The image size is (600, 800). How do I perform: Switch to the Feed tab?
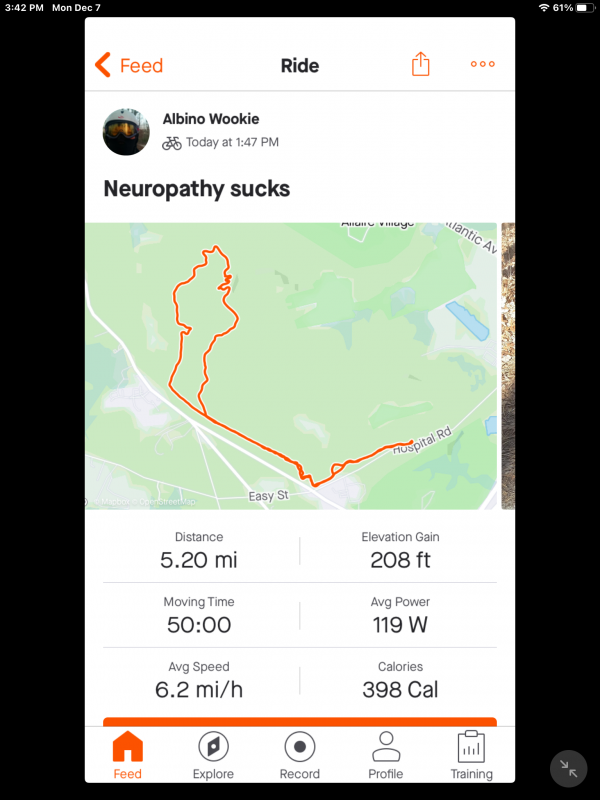coord(127,755)
